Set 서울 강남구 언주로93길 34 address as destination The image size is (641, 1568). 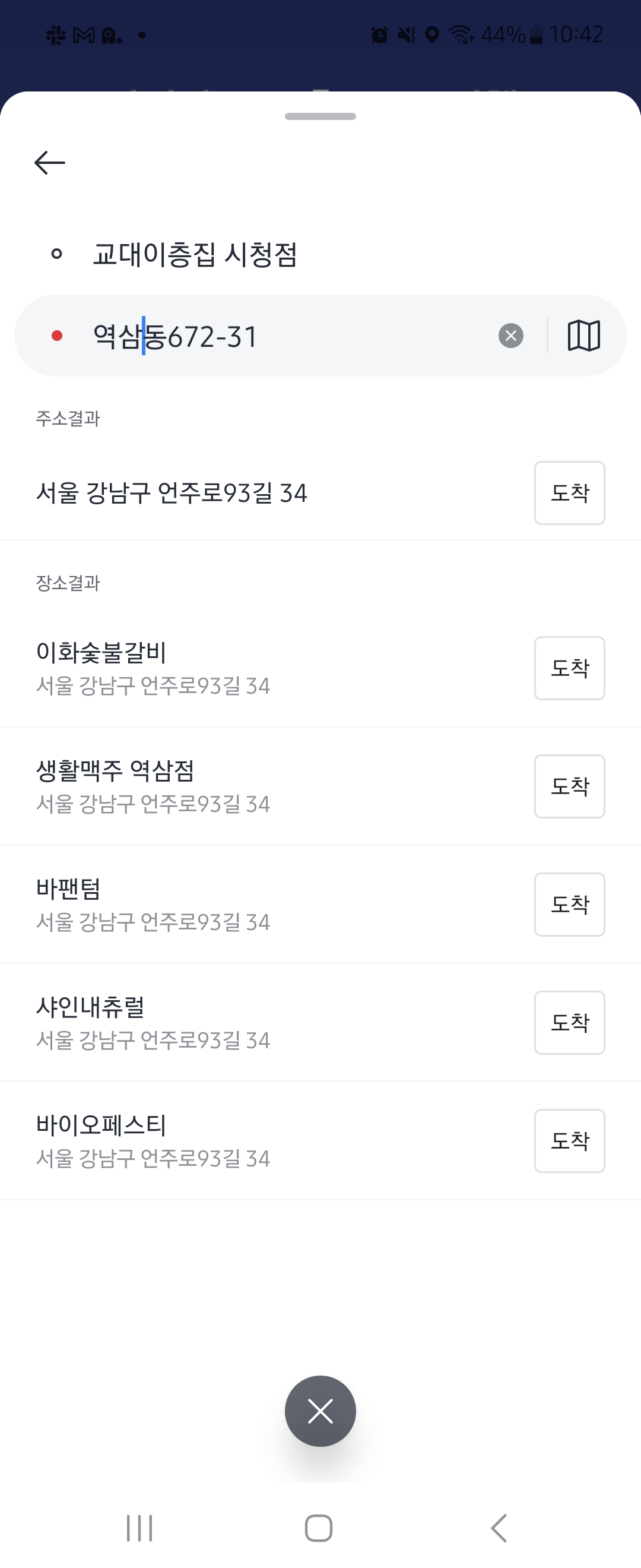[569, 493]
